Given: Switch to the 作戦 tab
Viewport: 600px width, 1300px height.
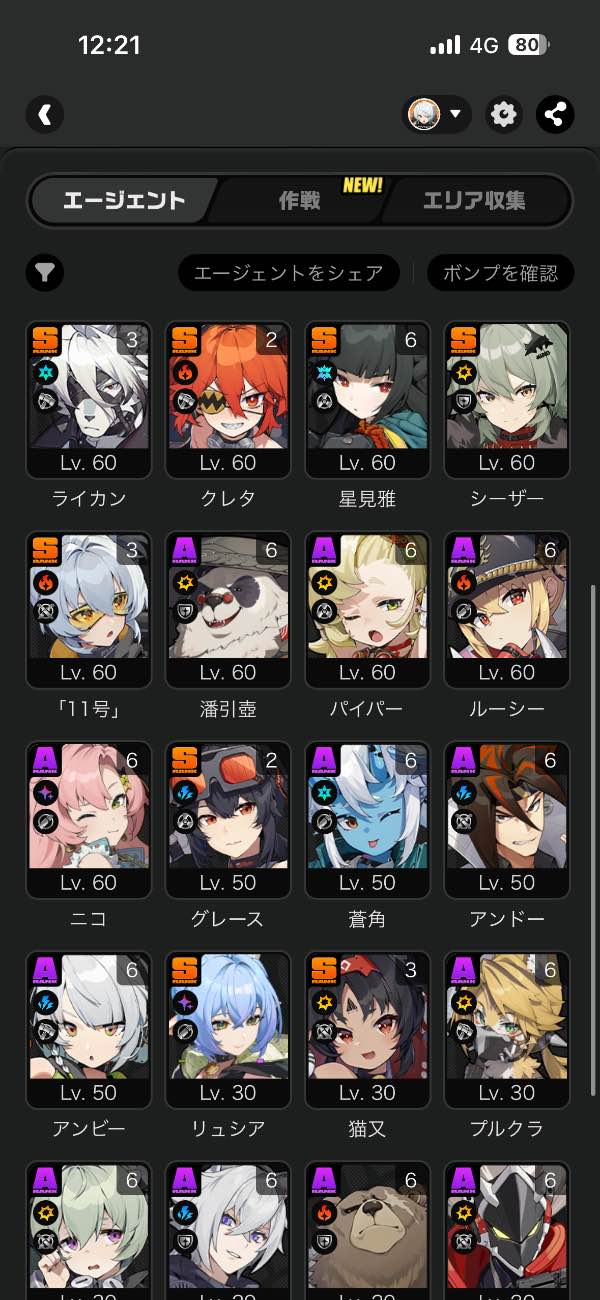Looking at the screenshot, I should (299, 200).
